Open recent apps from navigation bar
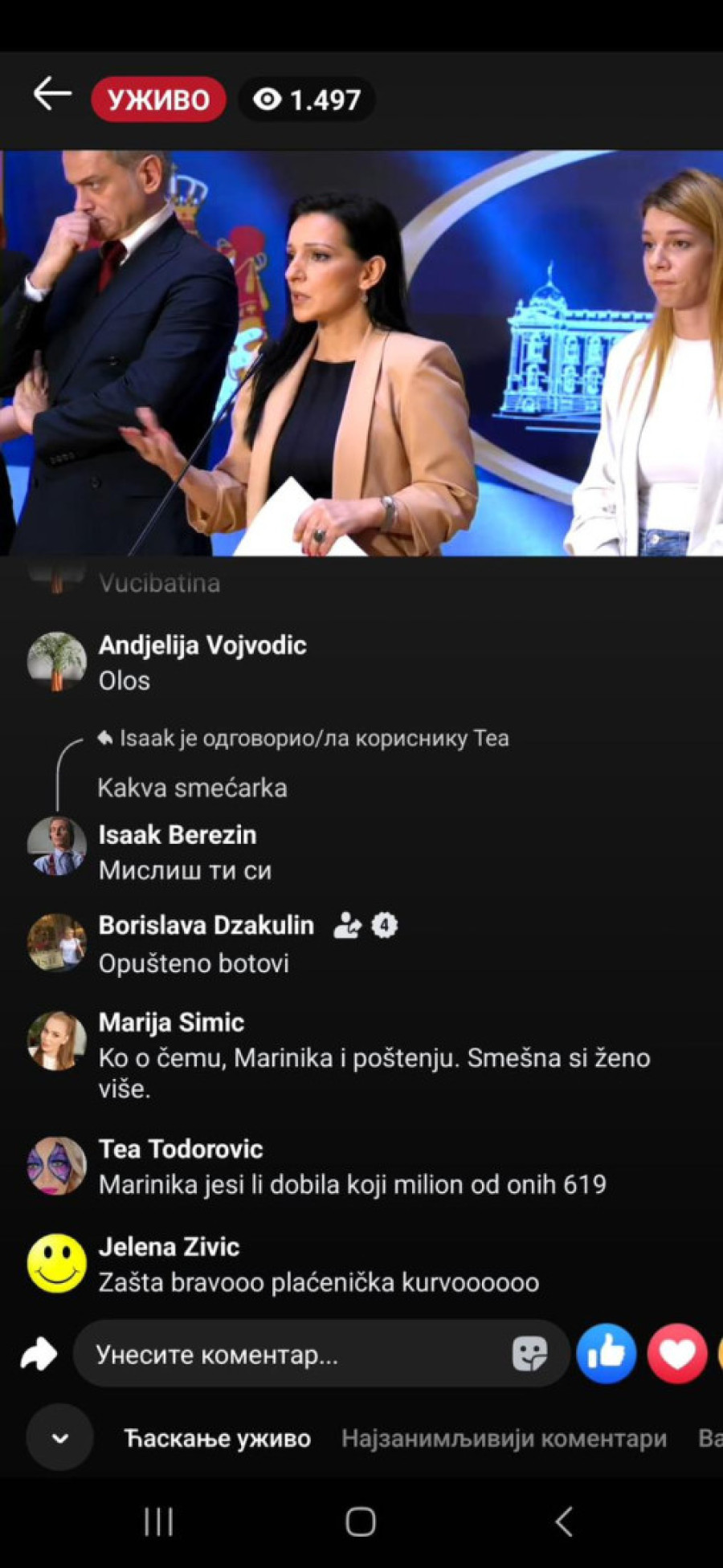The image size is (723, 1568). [158, 1521]
